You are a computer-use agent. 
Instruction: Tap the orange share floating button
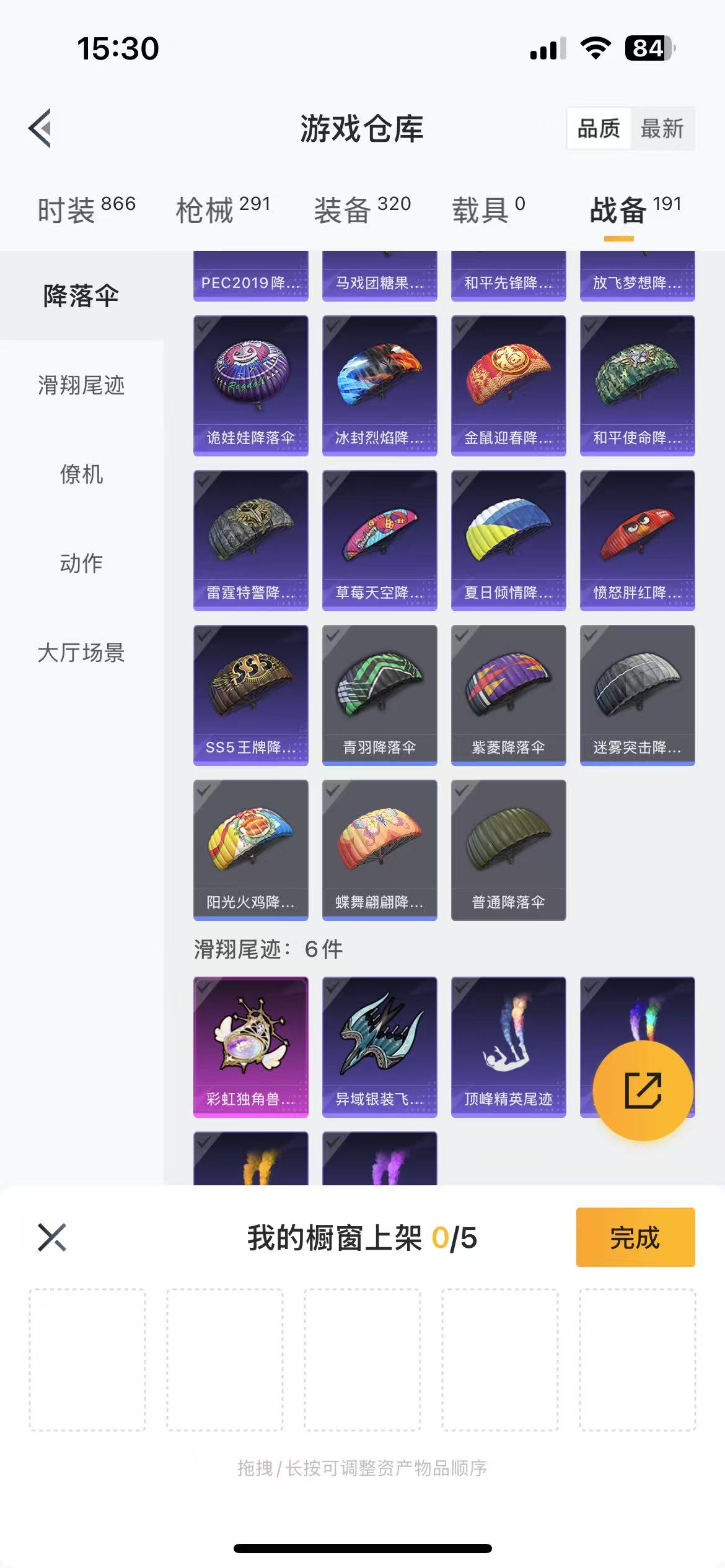pyautogui.click(x=643, y=1091)
